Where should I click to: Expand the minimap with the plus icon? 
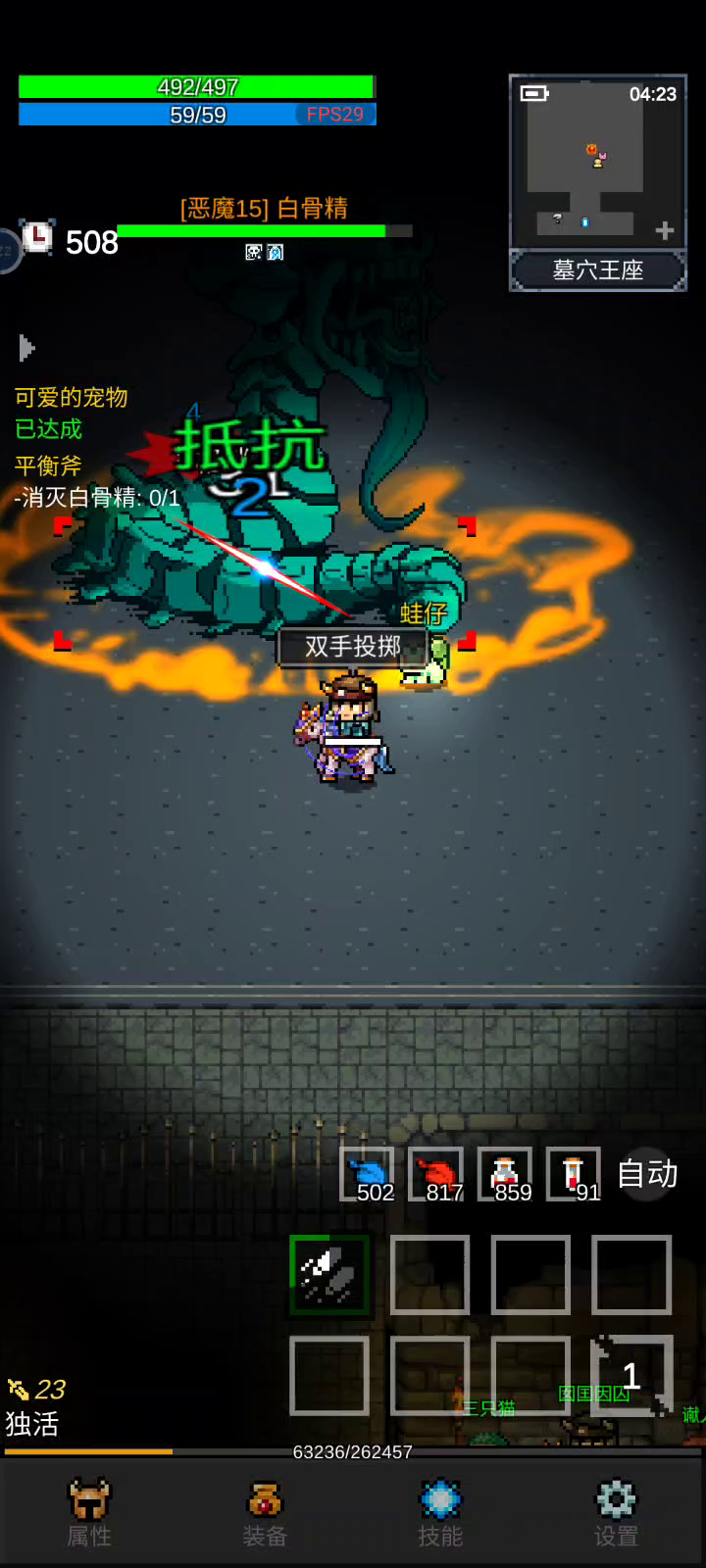tap(665, 231)
